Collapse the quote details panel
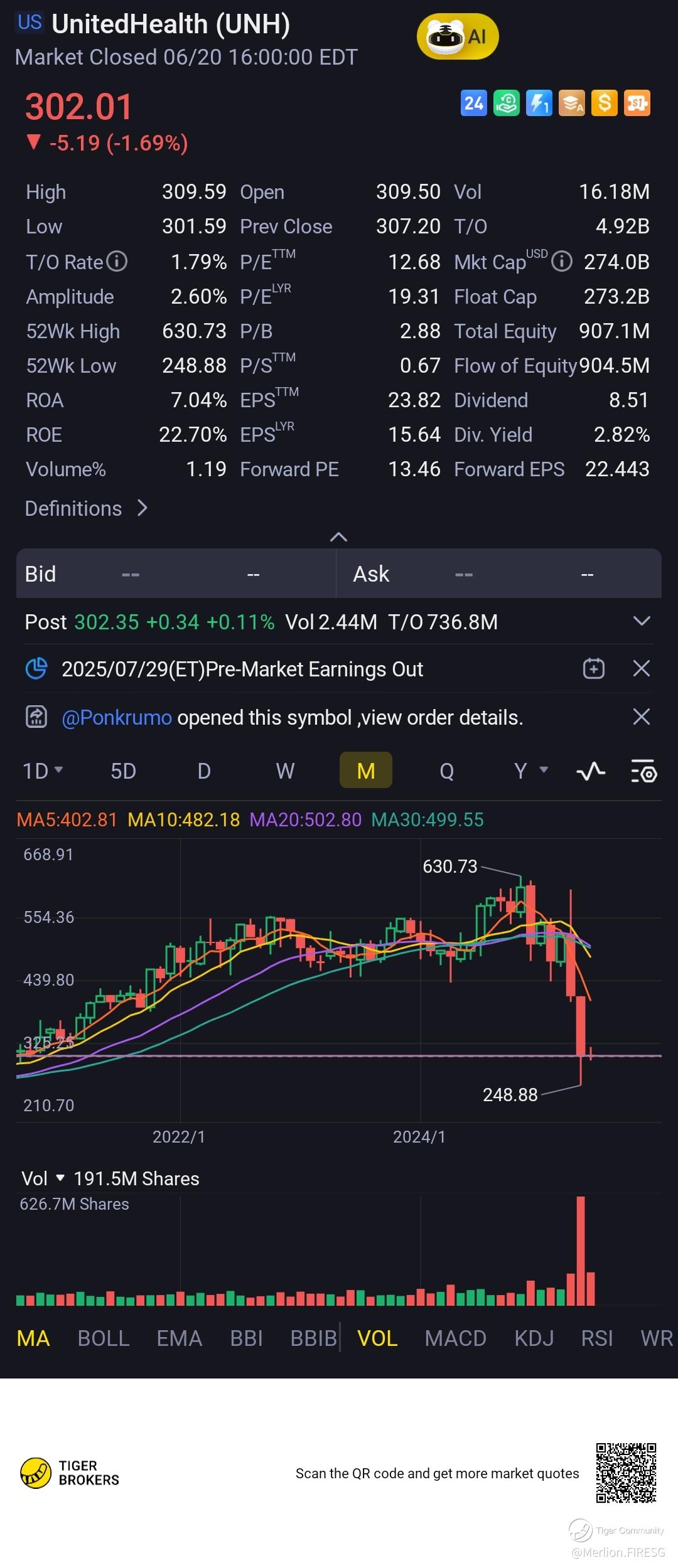This screenshot has width=678, height=1568. tap(338, 537)
